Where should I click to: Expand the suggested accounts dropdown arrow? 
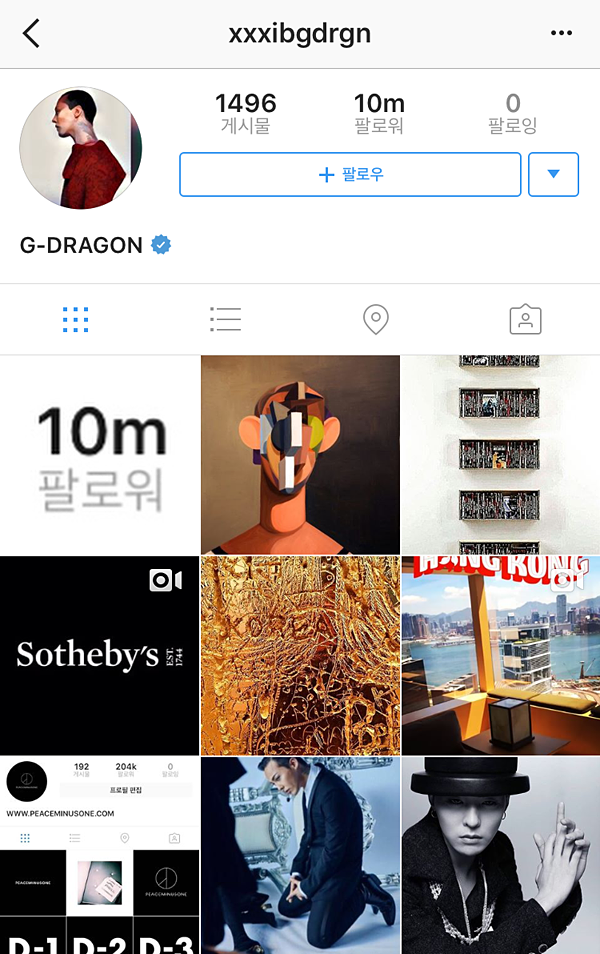point(554,175)
